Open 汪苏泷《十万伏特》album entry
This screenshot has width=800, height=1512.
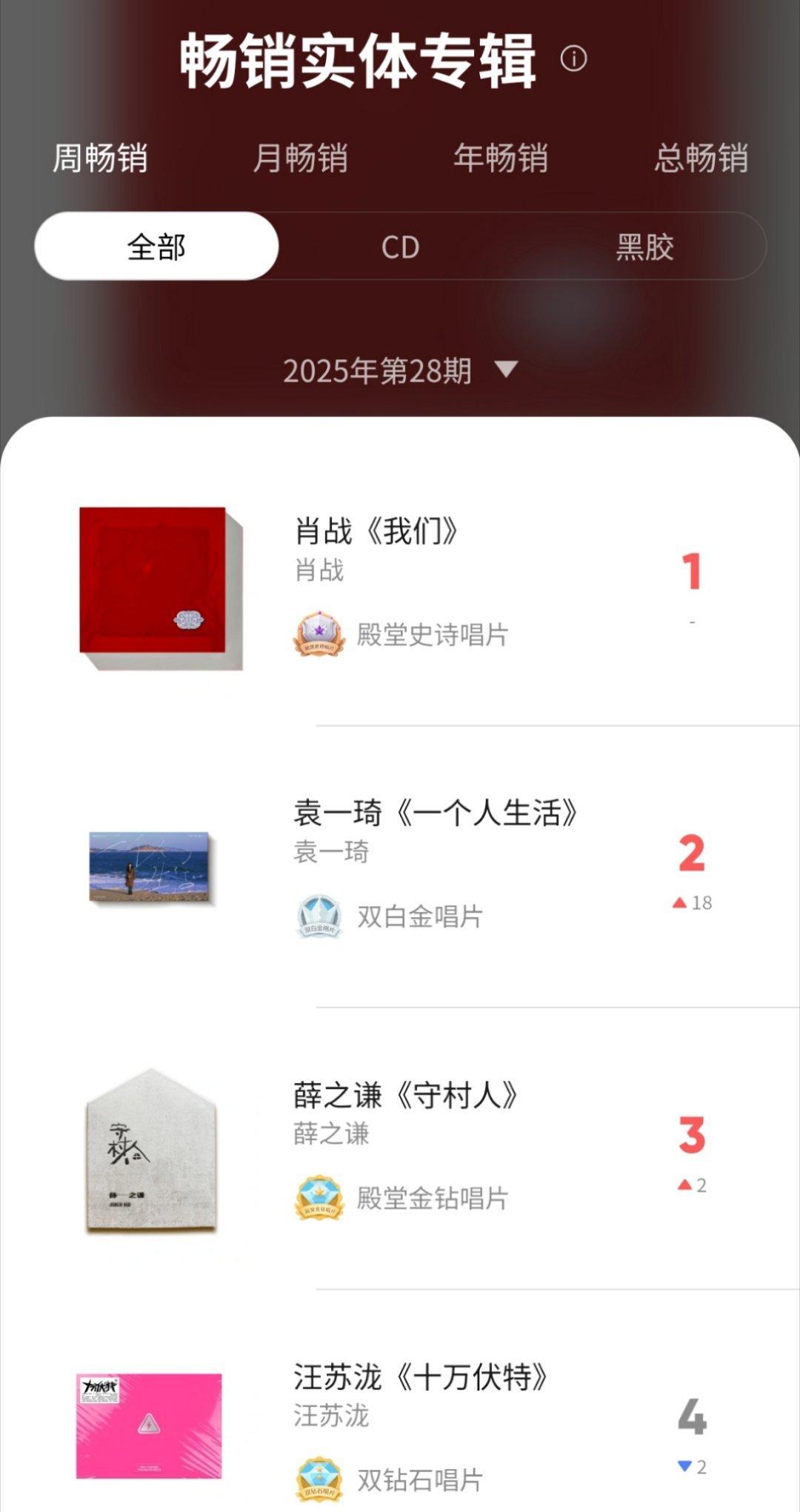coord(400,1408)
